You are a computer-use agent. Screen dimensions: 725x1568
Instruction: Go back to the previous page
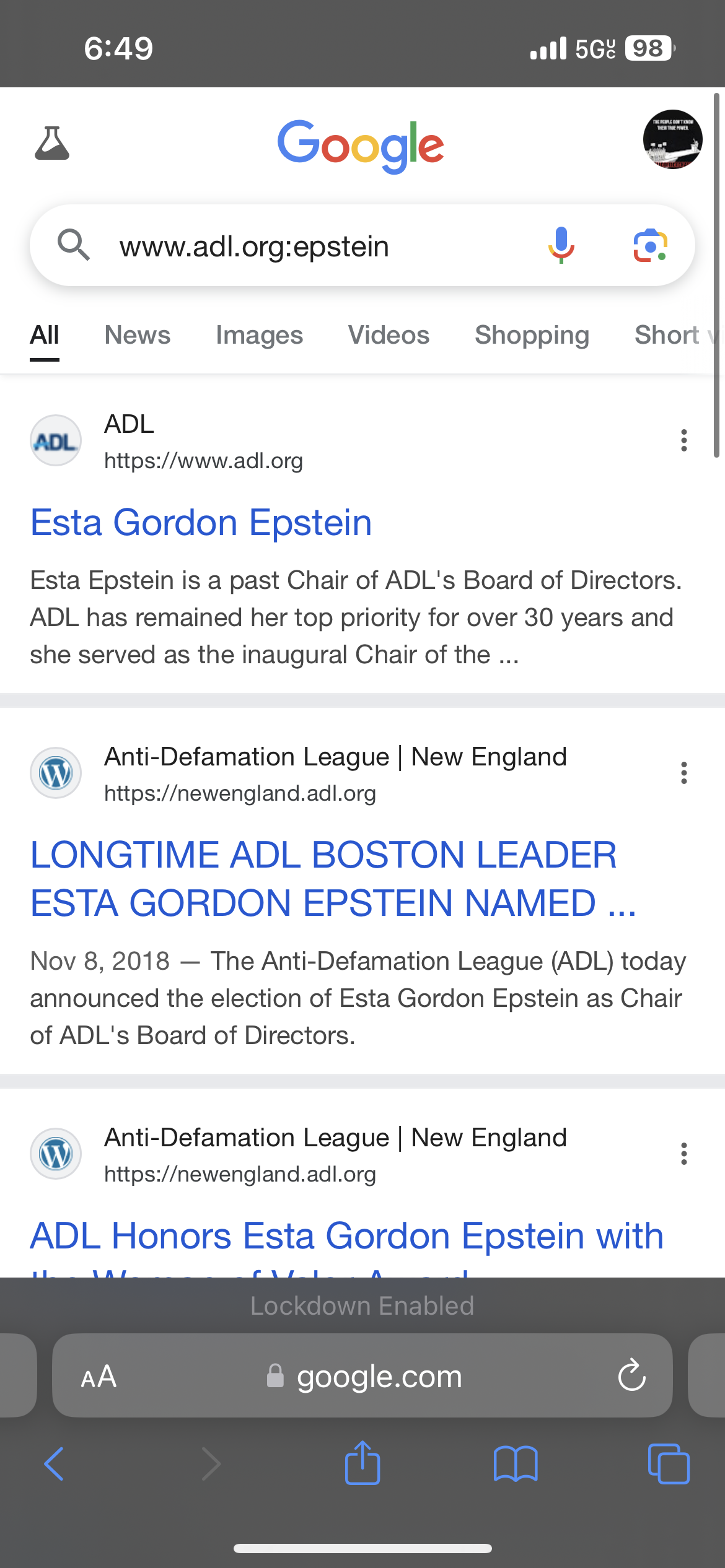click(54, 1464)
